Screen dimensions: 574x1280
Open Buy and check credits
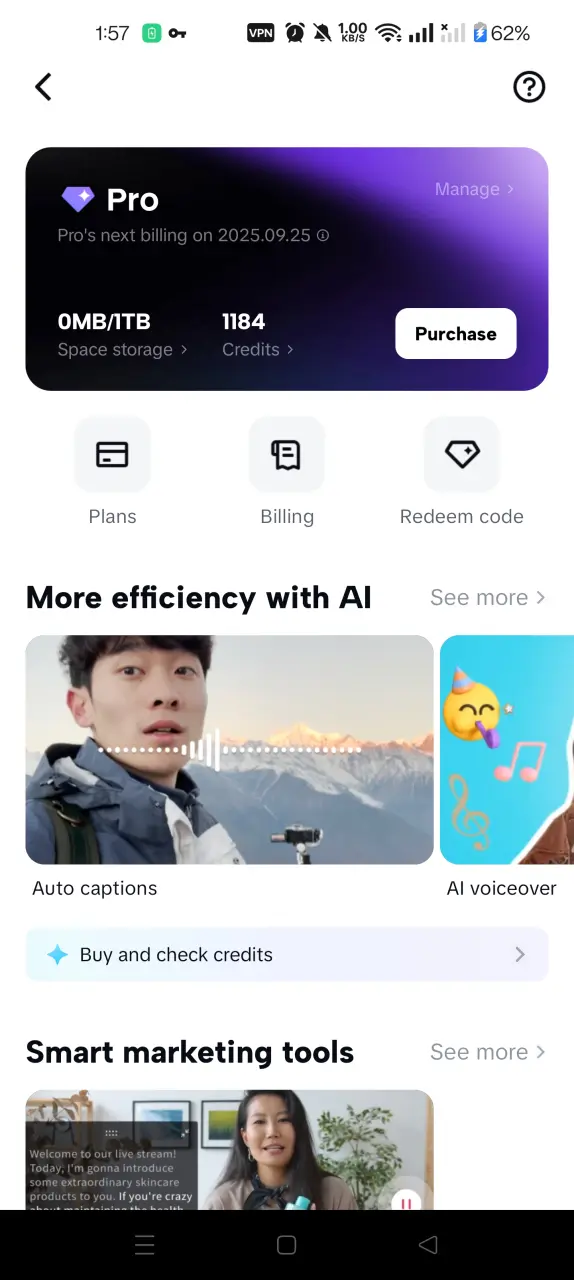coord(287,954)
